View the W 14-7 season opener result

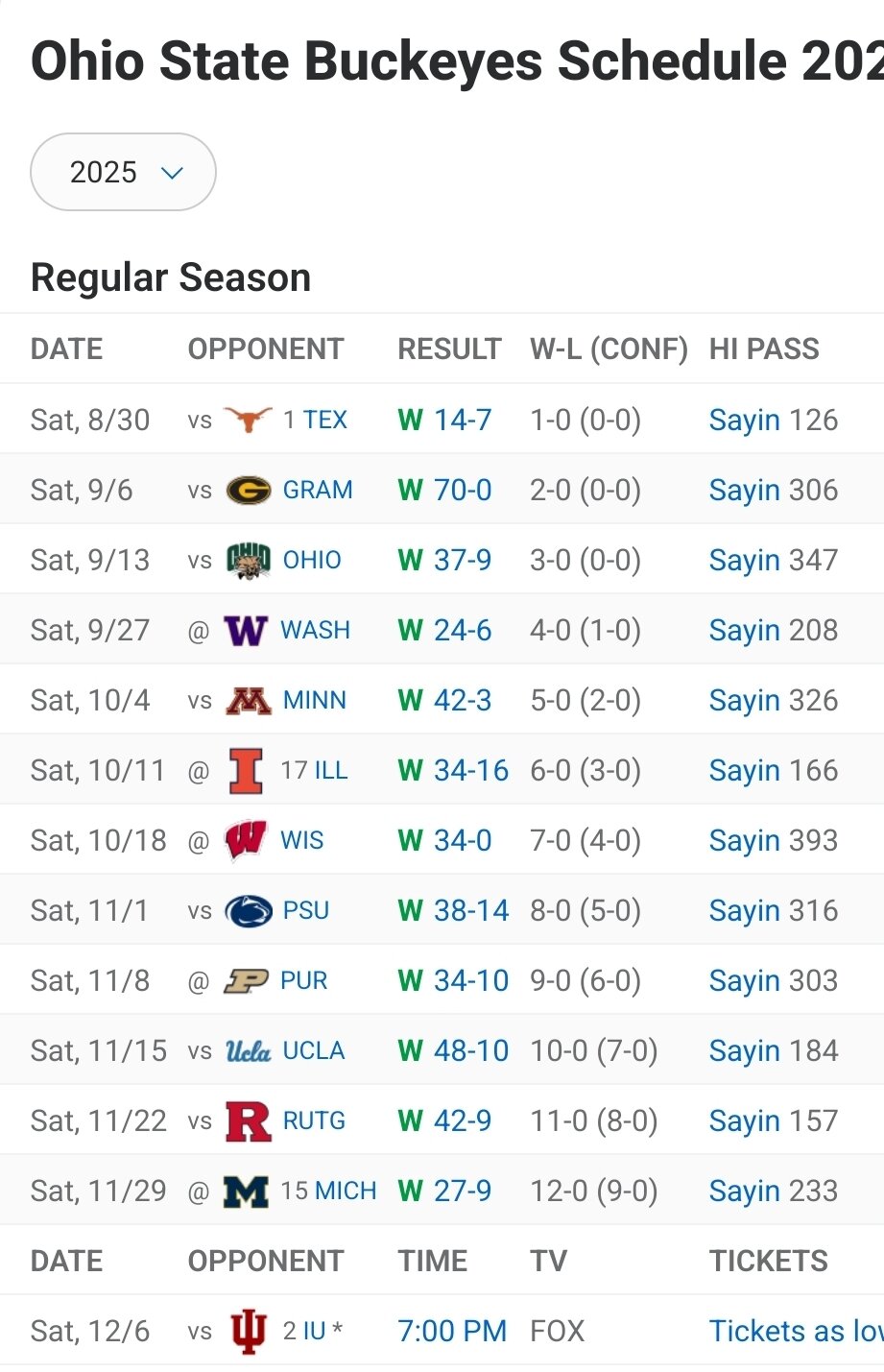pyautogui.click(x=462, y=420)
